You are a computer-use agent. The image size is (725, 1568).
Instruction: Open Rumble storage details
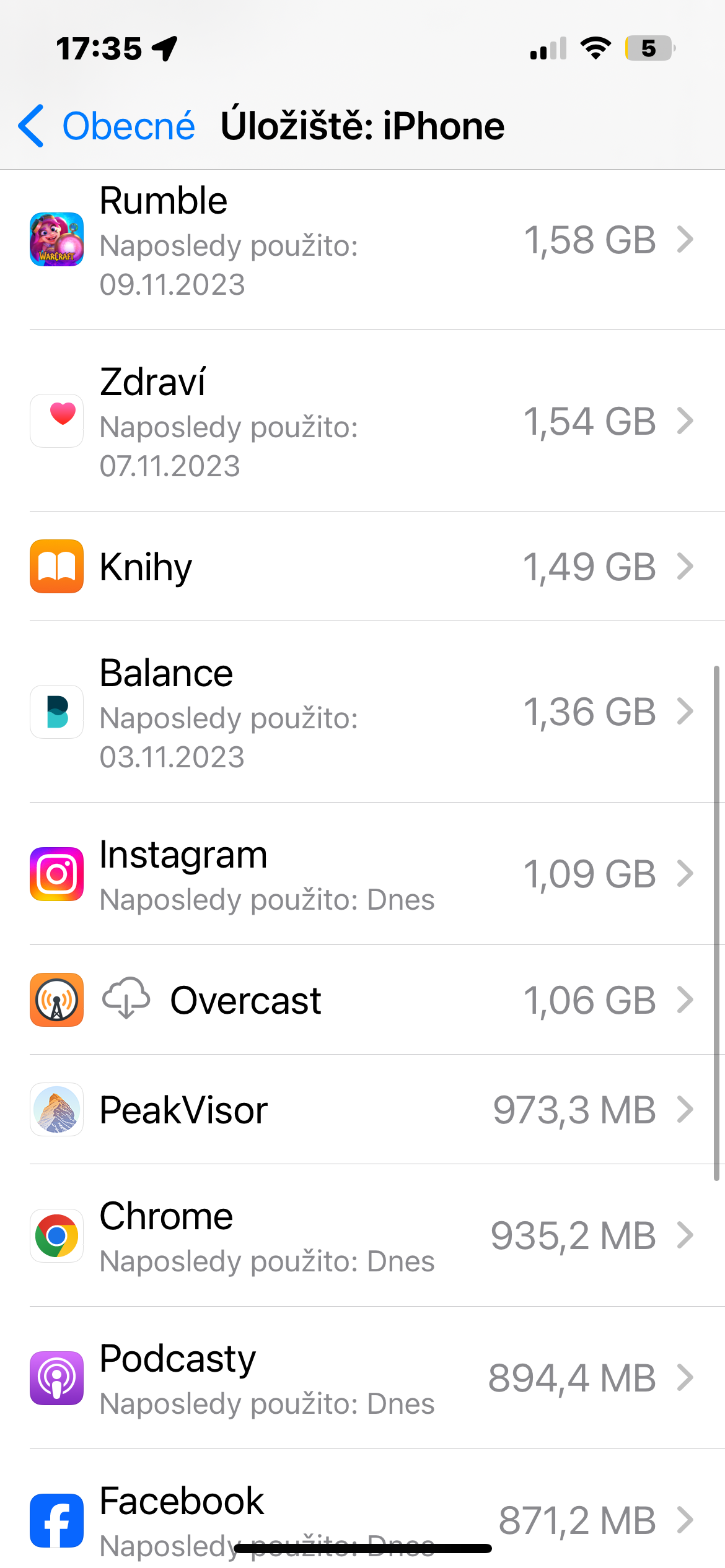[362, 242]
